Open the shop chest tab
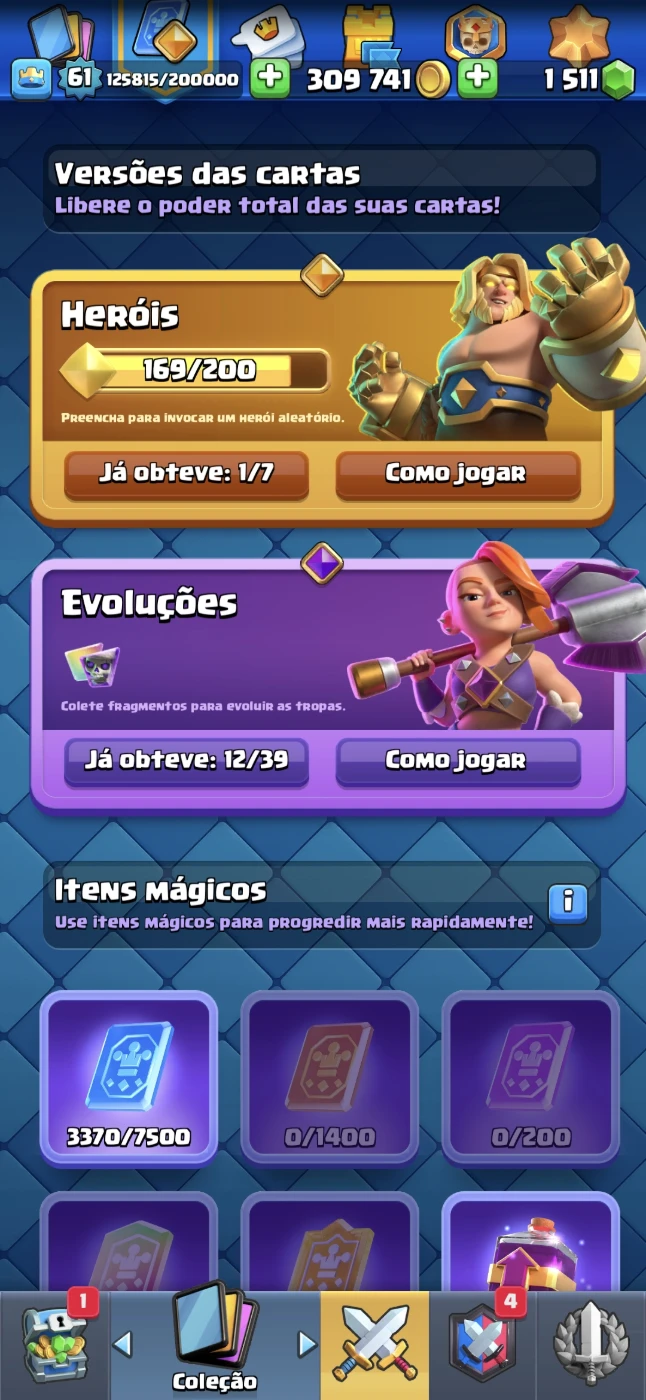The height and width of the screenshot is (1400, 646). pyautogui.click(x=54, y=1342)
